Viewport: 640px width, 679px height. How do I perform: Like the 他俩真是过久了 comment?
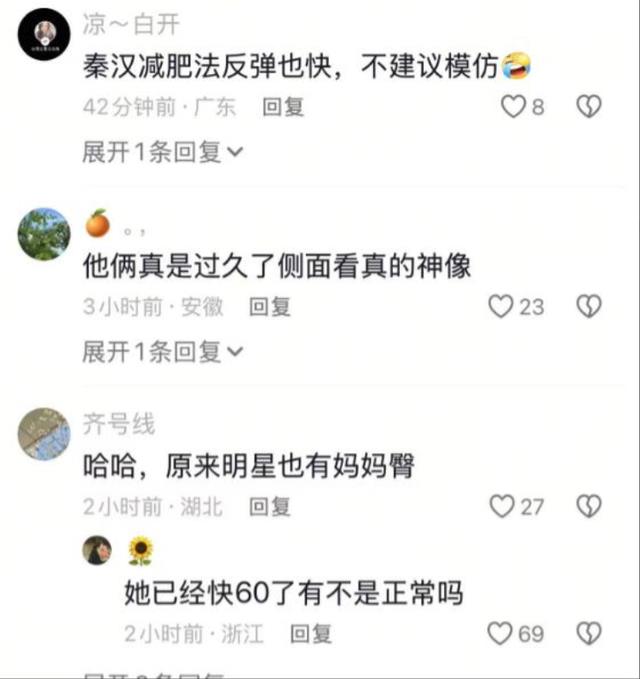pyautogui.click(x=501, y=306)
